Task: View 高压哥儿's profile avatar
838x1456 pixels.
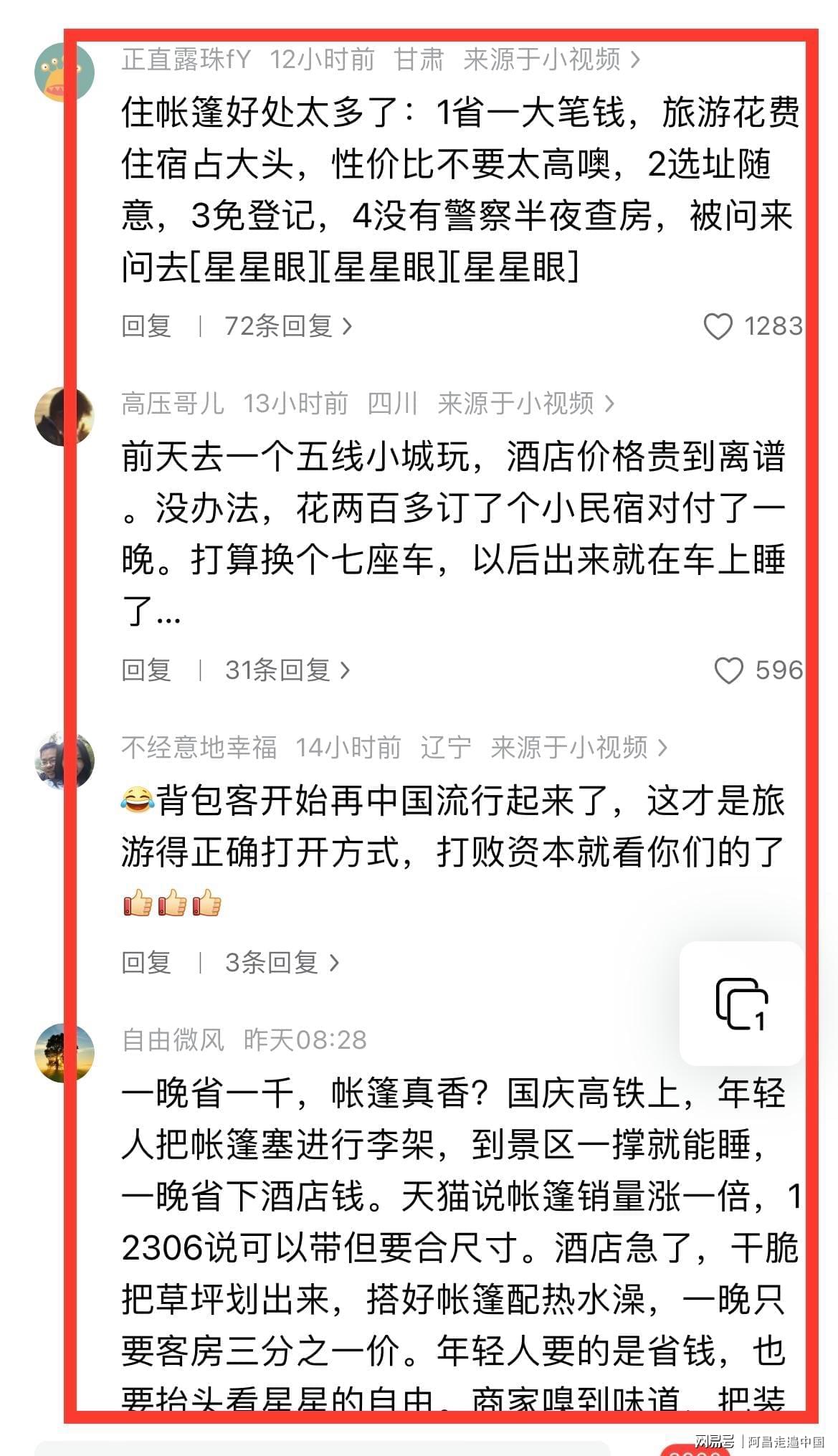Action: click(x=65, y=416)
